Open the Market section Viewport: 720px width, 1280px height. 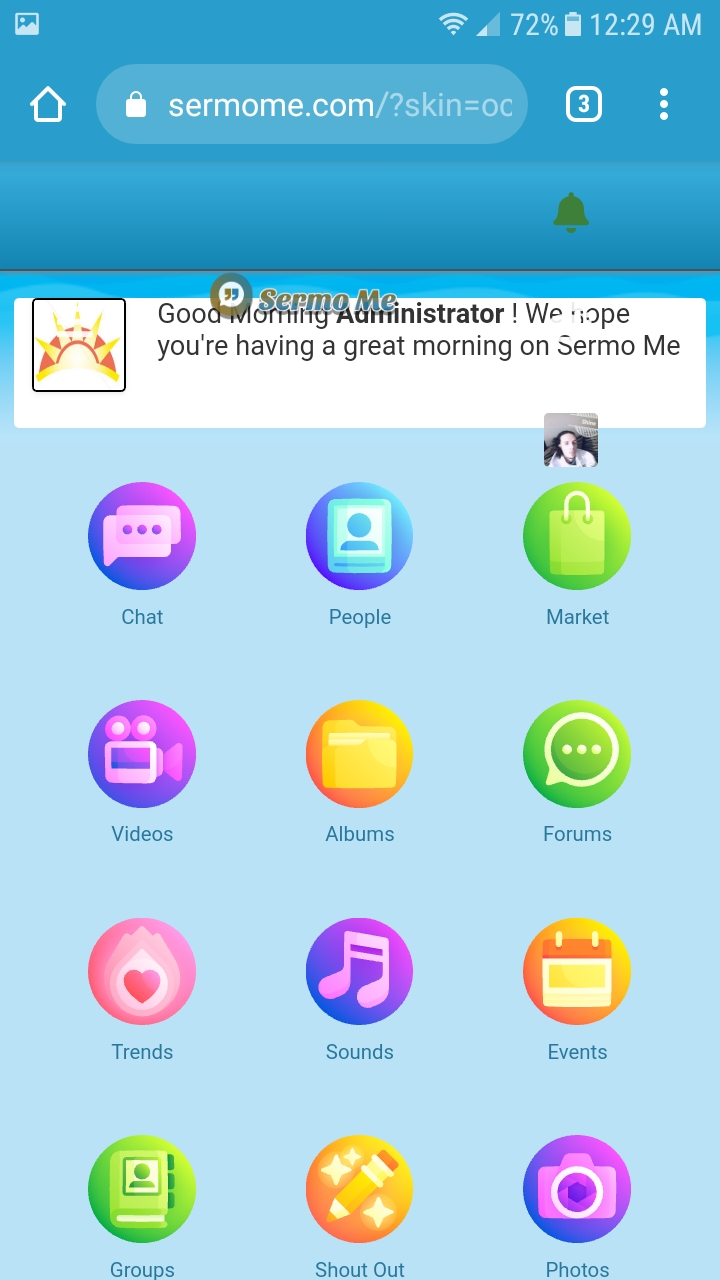pyautogui.click(x=577, y=555)
